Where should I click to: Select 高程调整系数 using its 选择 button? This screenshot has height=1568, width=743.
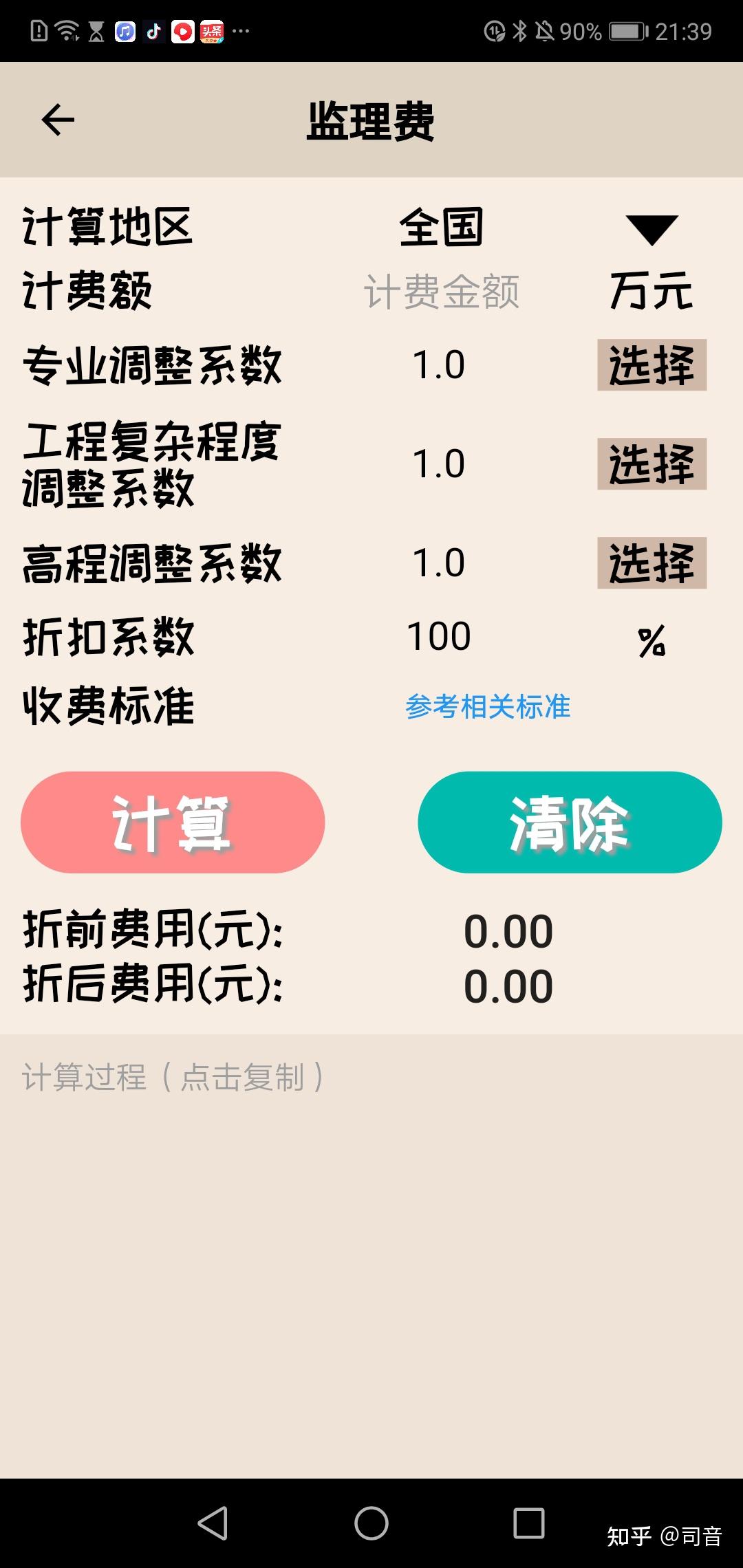point(652,563)
